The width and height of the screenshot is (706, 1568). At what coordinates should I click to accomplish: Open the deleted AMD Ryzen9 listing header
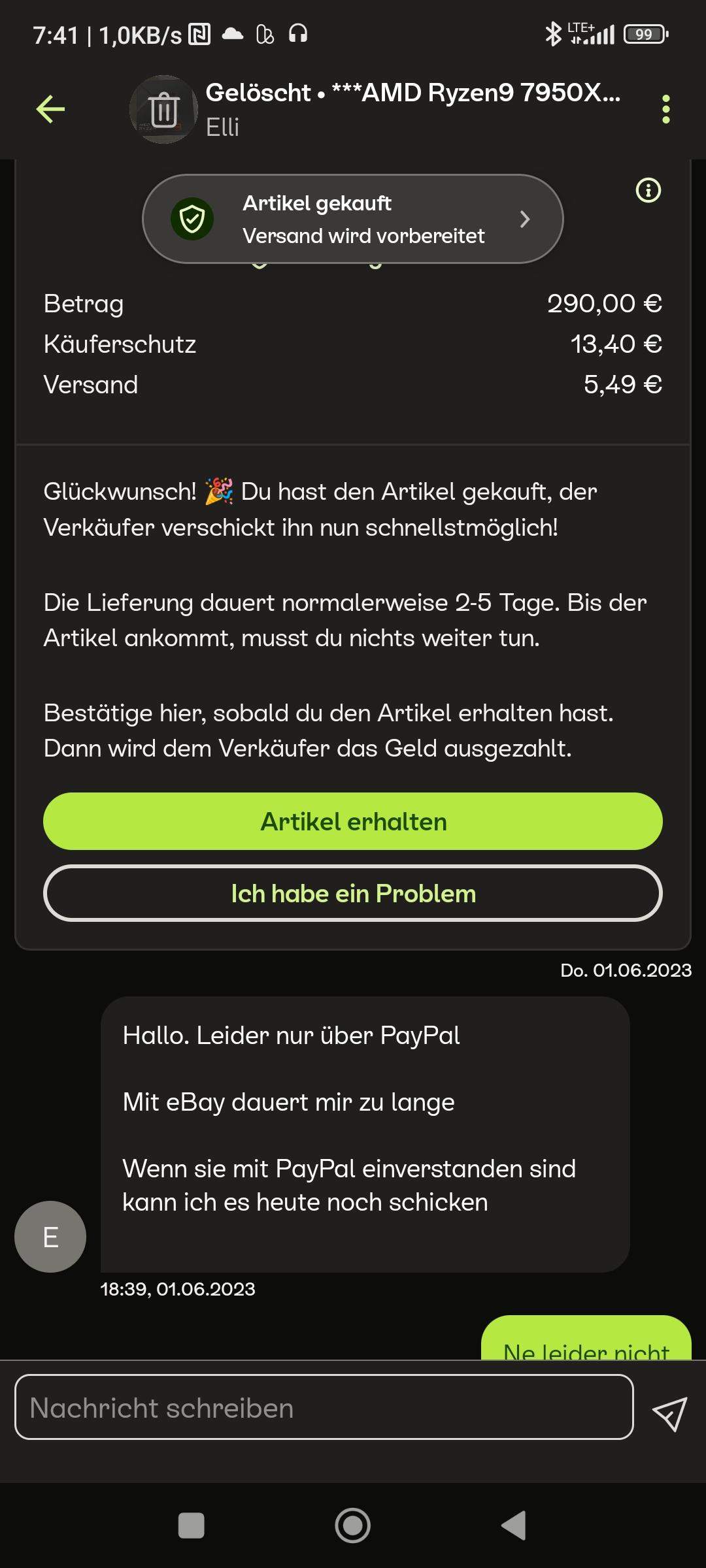pos(412,93)
